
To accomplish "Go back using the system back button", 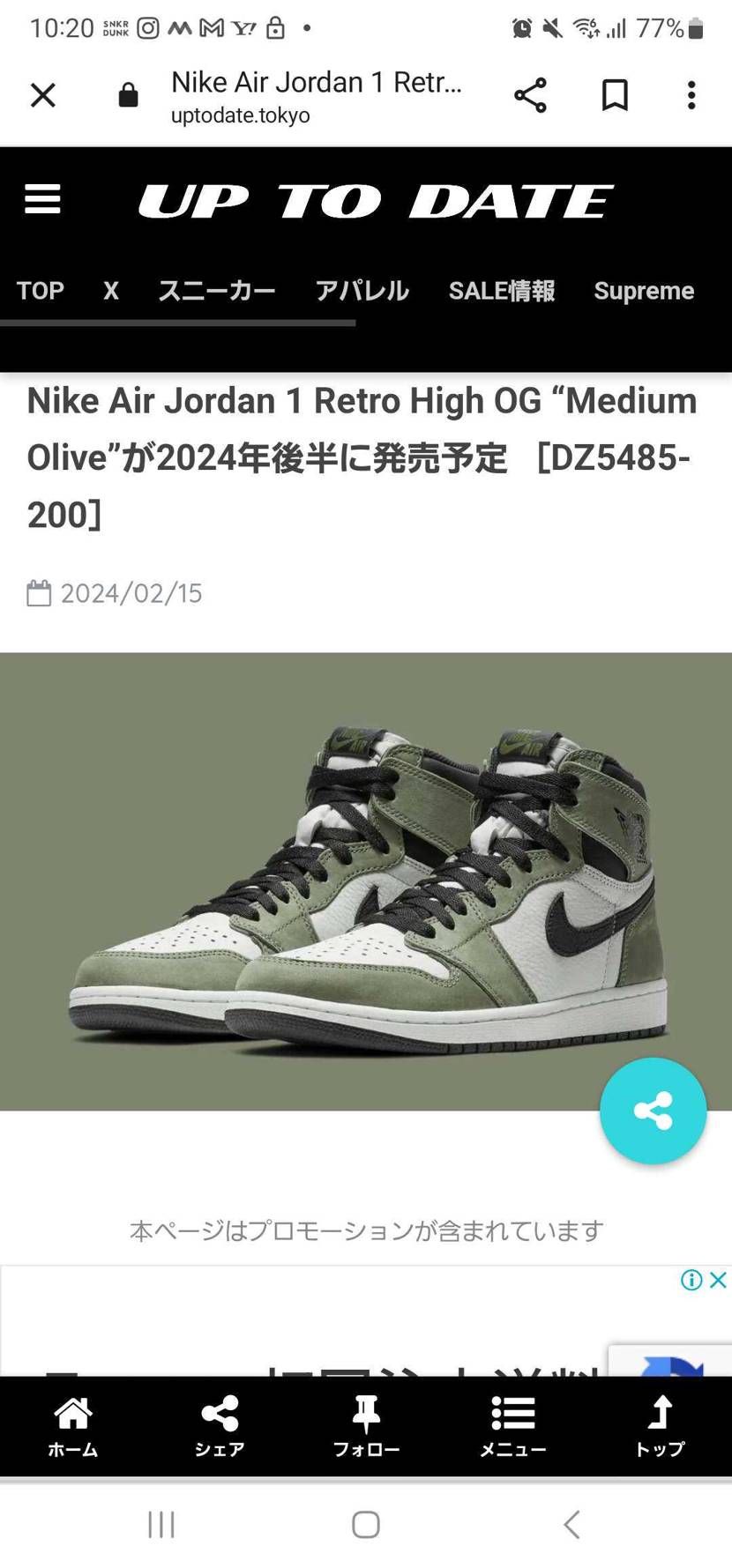I will [x=571, y=1524].
